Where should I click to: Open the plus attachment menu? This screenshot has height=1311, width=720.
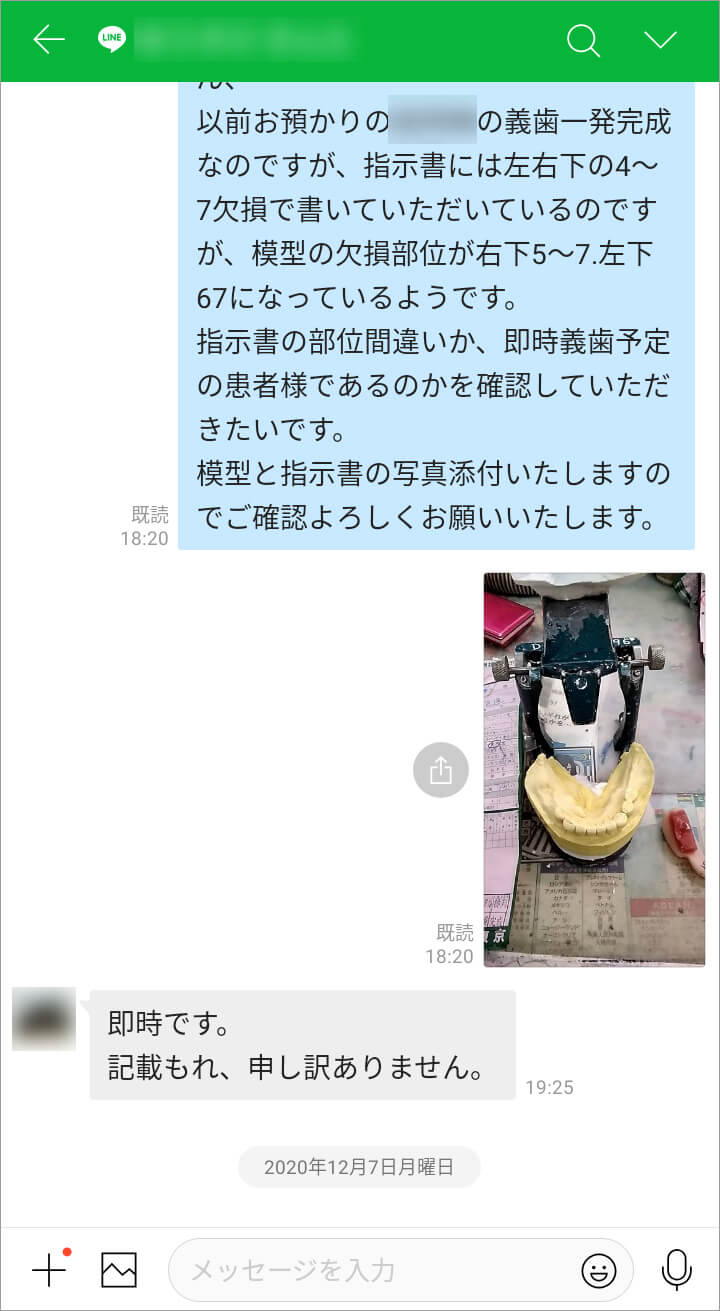48,1270
